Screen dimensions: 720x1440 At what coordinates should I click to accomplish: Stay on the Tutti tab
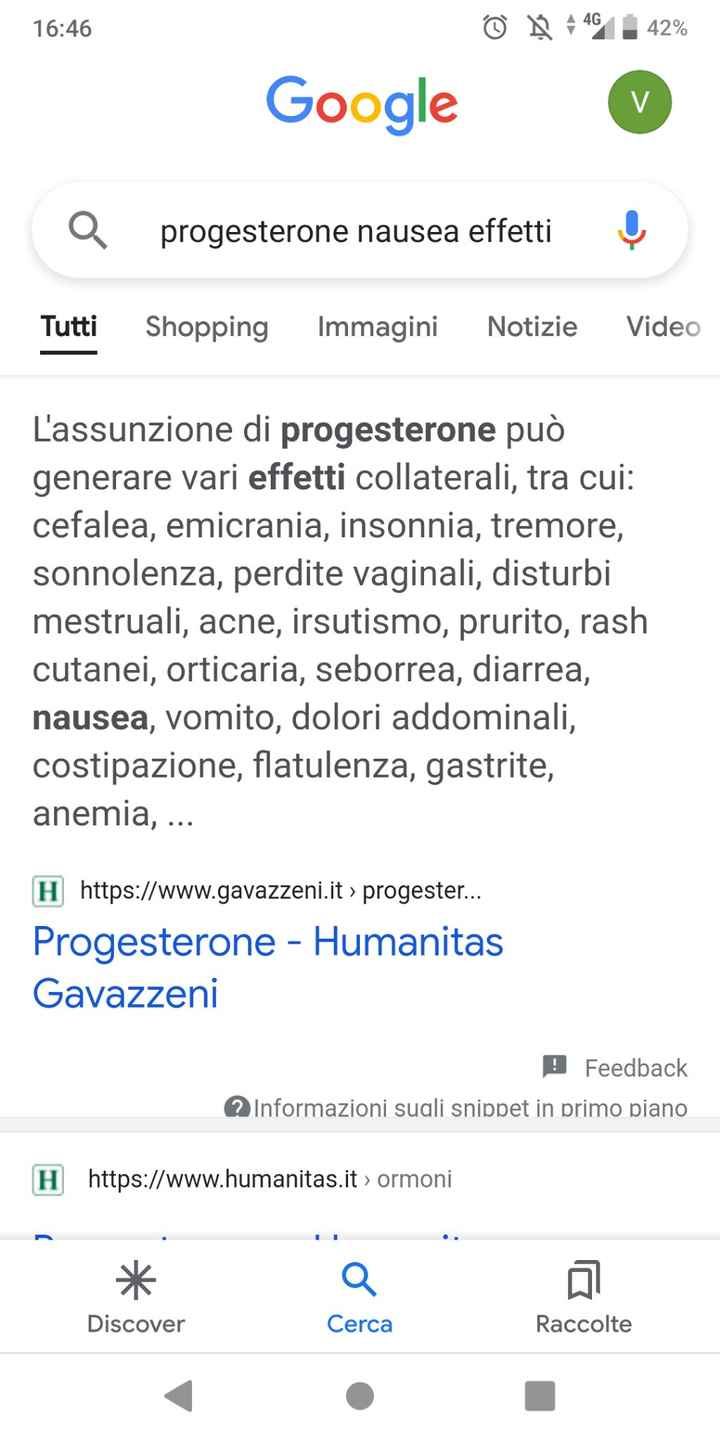tap(68, 327)
